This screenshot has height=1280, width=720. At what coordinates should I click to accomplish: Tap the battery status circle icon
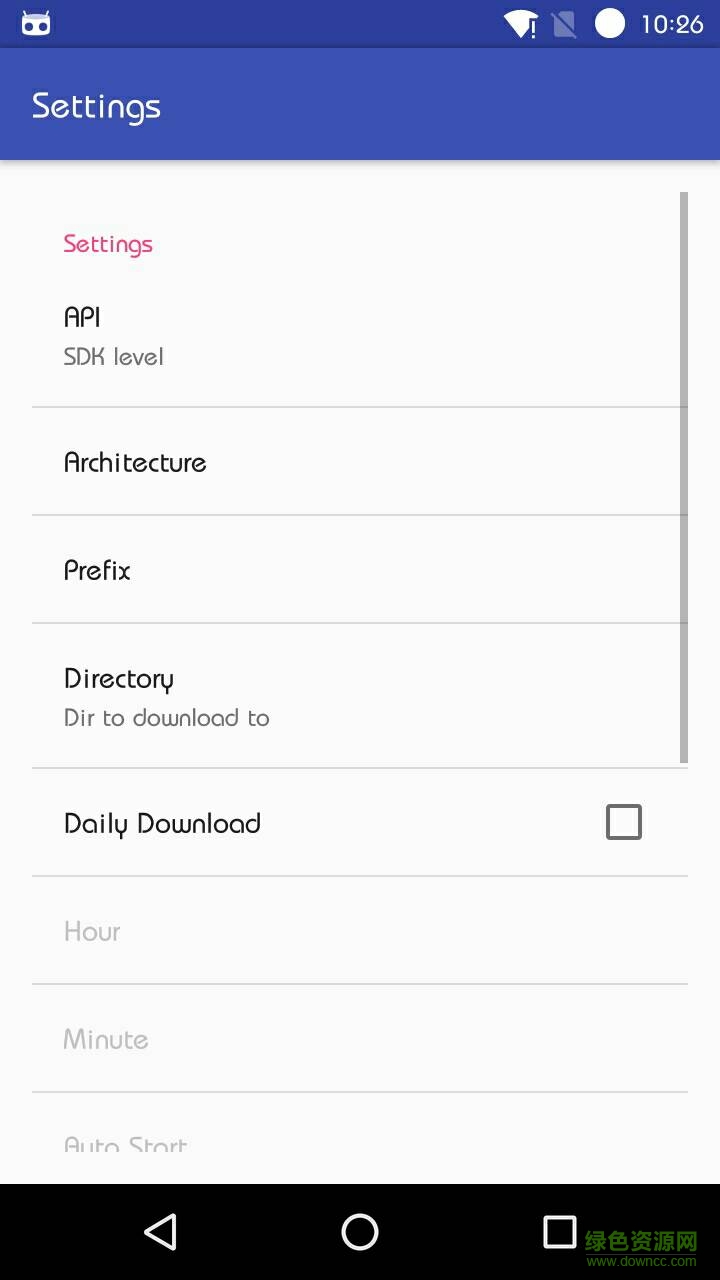[x=609, y=22]
